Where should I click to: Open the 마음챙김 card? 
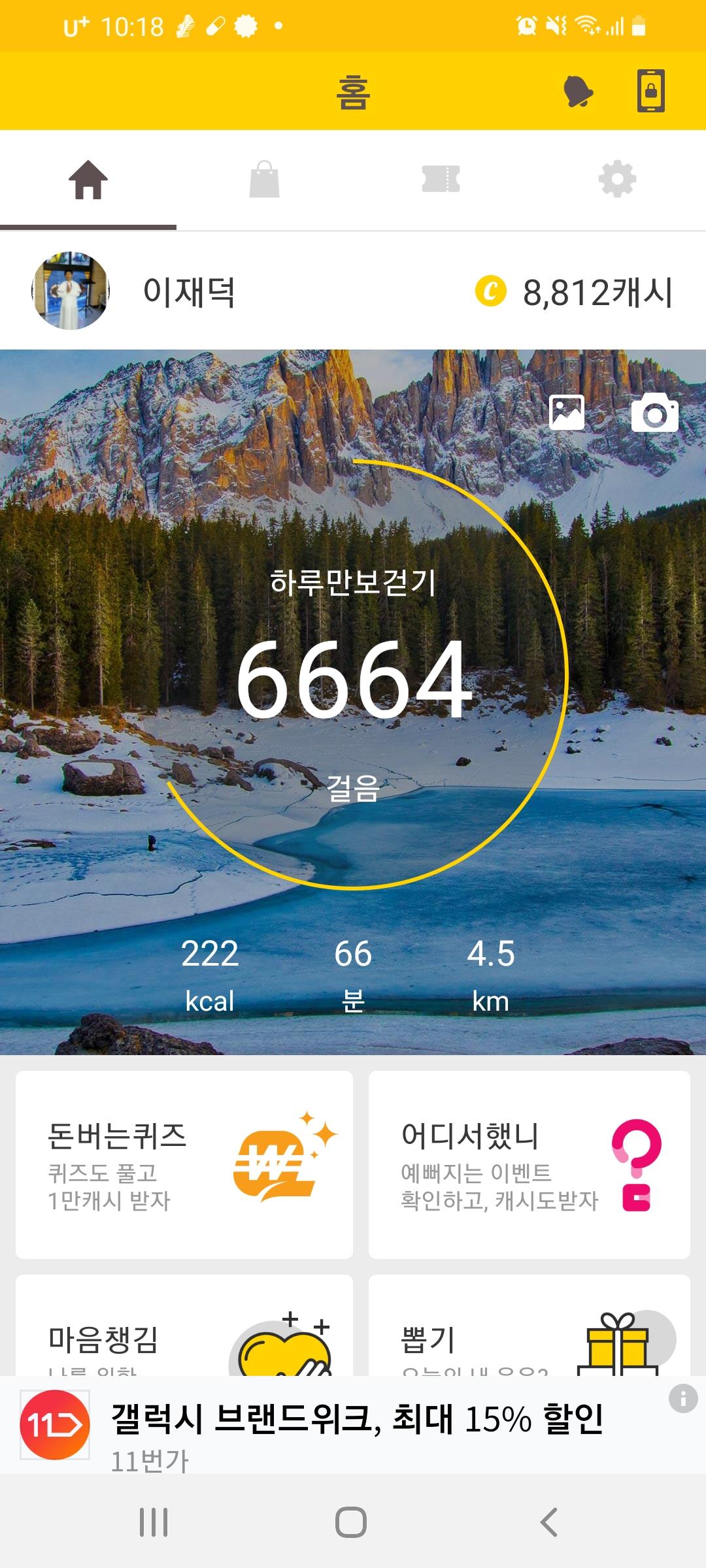point(184,1326)
